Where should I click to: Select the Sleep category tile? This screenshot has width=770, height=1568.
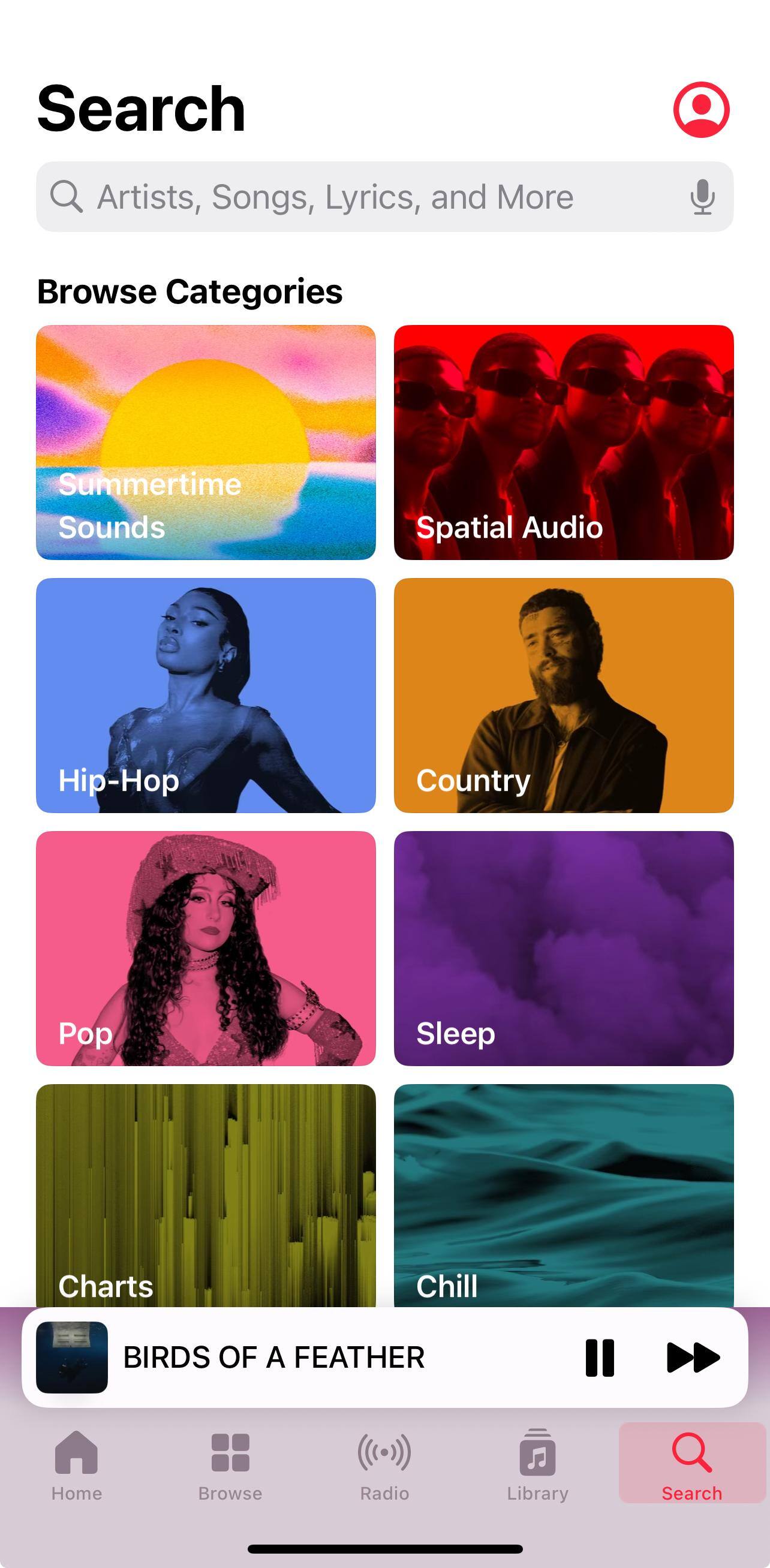coord(564,948)
